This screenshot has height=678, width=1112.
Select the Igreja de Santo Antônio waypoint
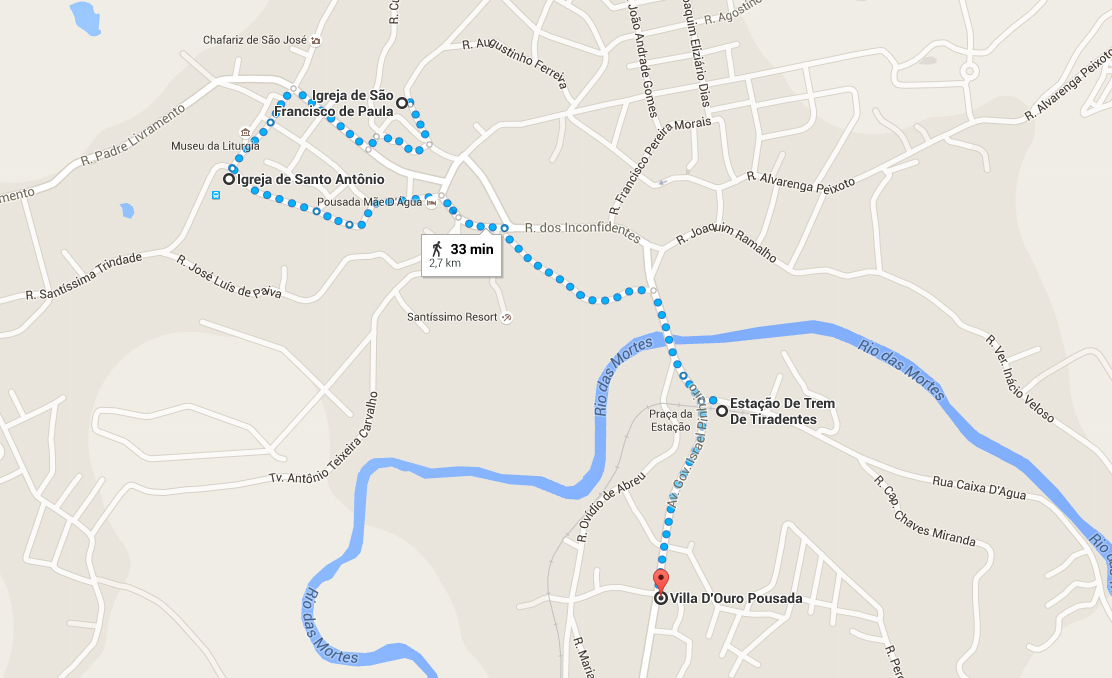(229, 179)
